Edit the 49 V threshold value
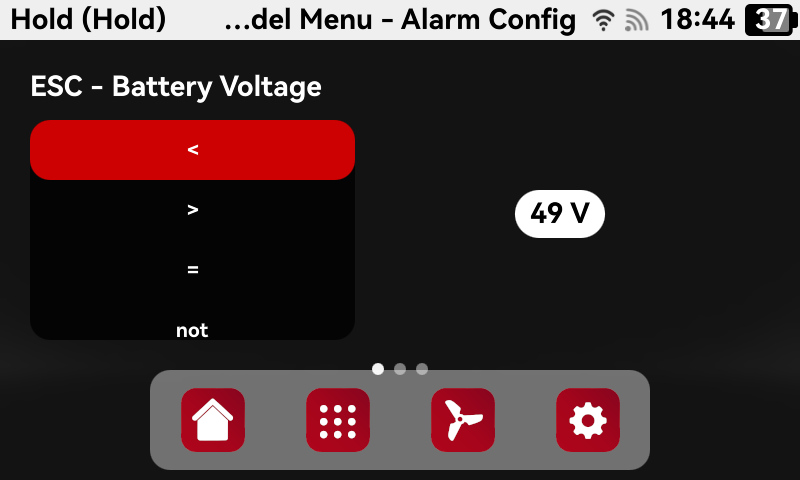 560,214
